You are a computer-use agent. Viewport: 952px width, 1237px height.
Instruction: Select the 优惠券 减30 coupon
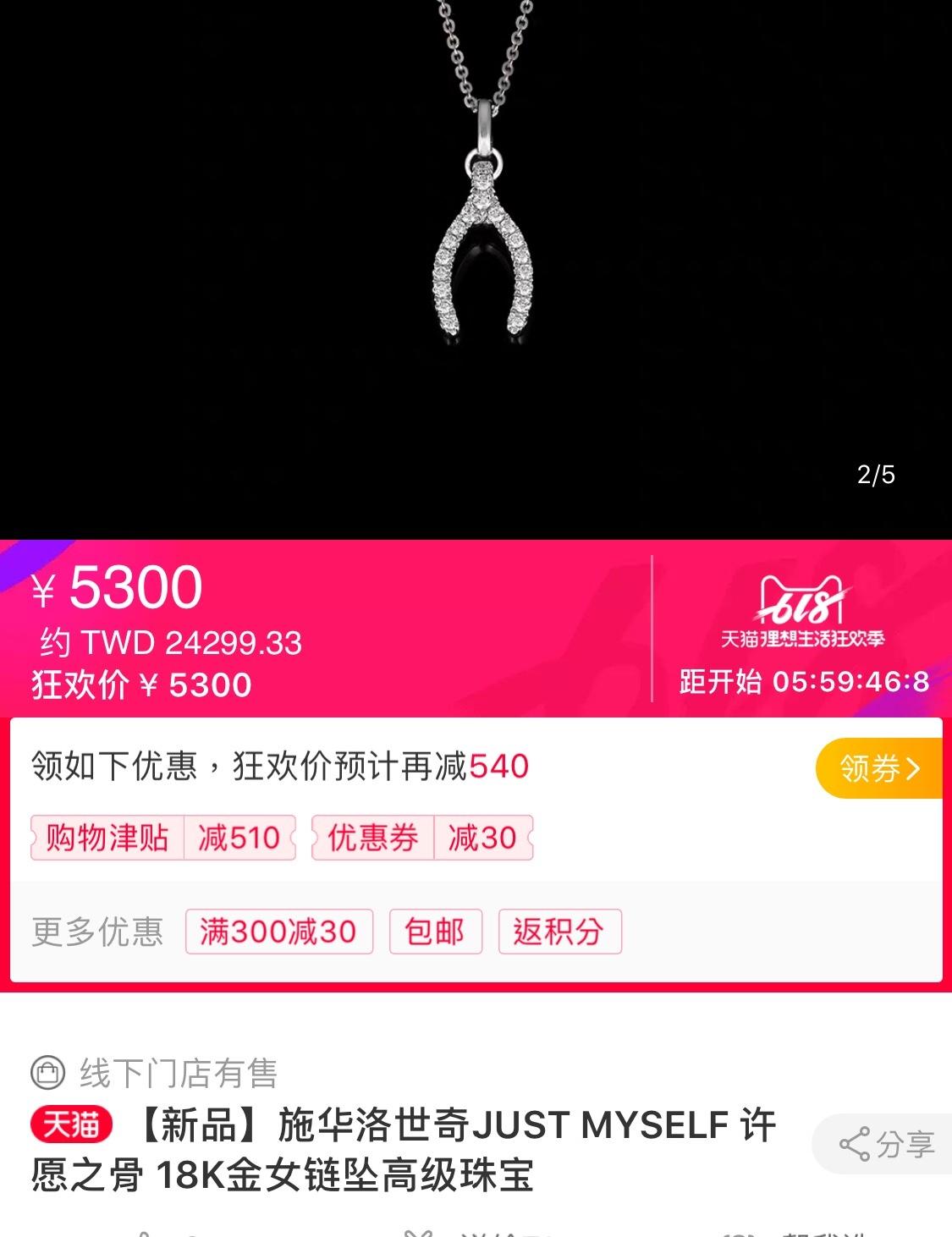422,838
